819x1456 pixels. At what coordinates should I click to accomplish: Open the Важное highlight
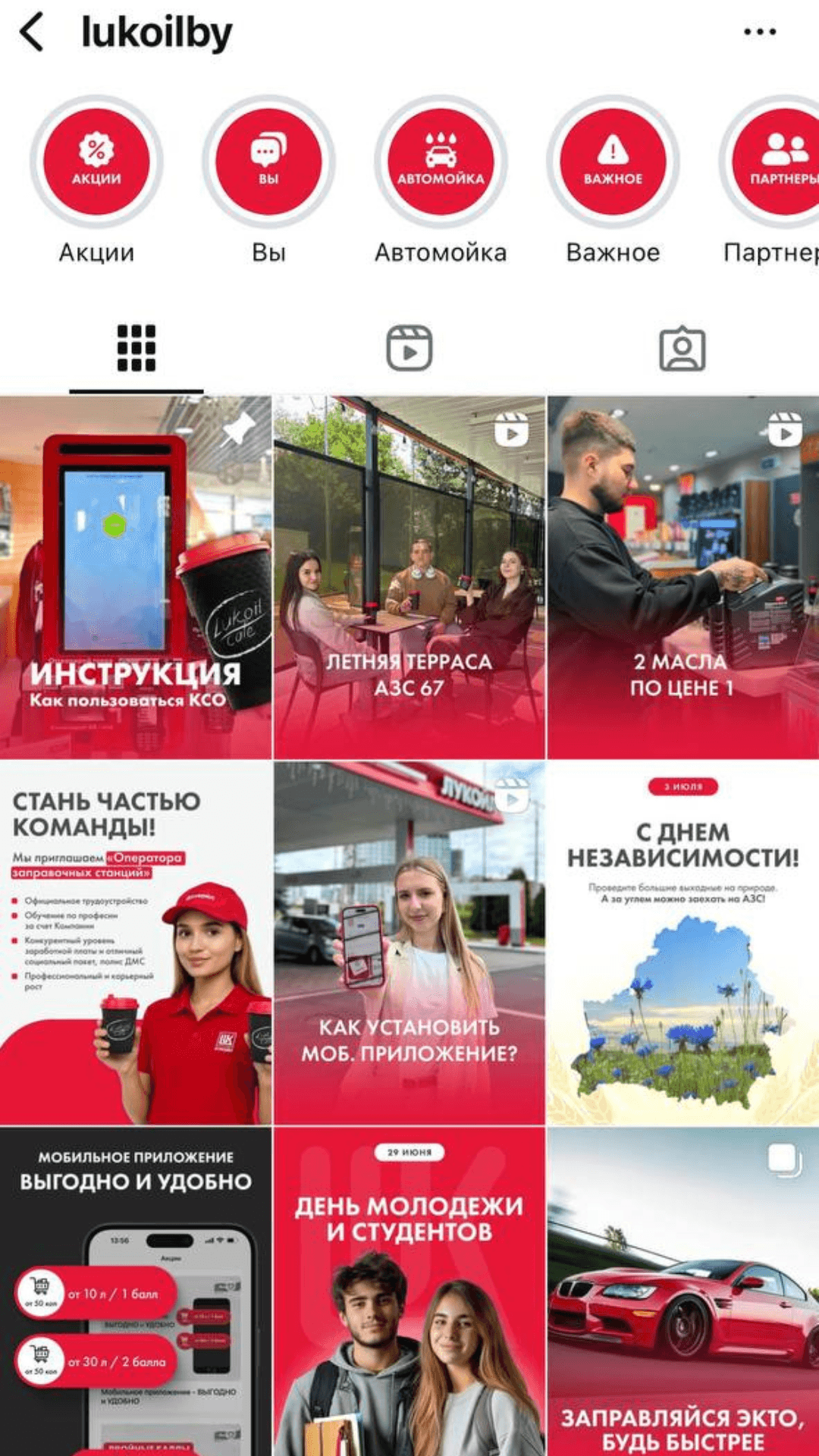[x=613, y=162]
